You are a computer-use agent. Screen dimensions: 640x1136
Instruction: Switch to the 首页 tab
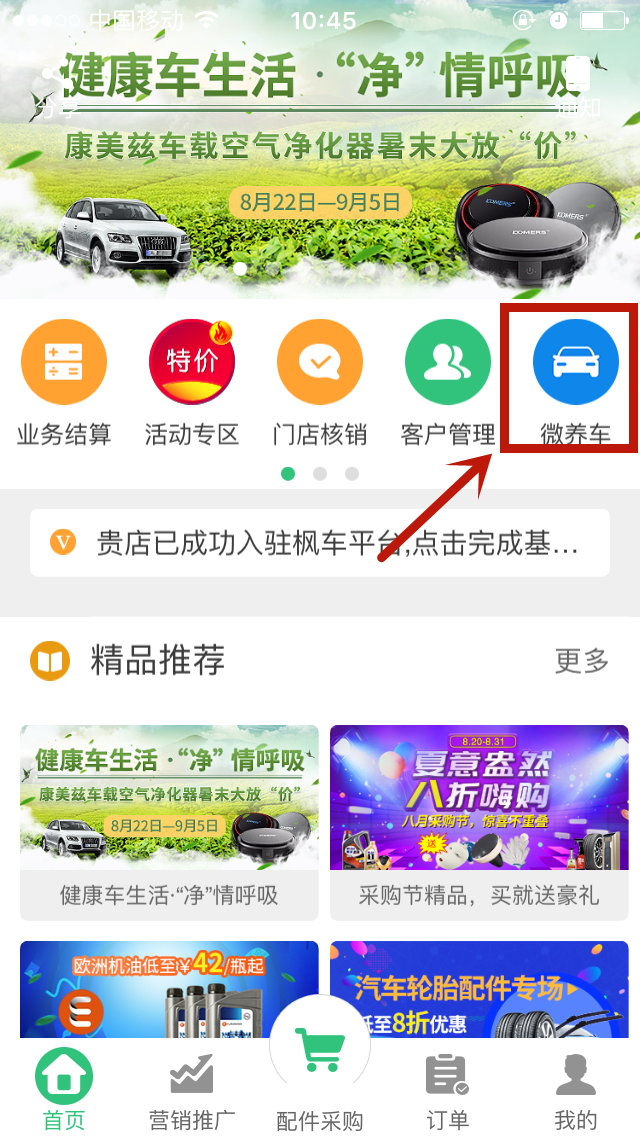coord(64,1090)
